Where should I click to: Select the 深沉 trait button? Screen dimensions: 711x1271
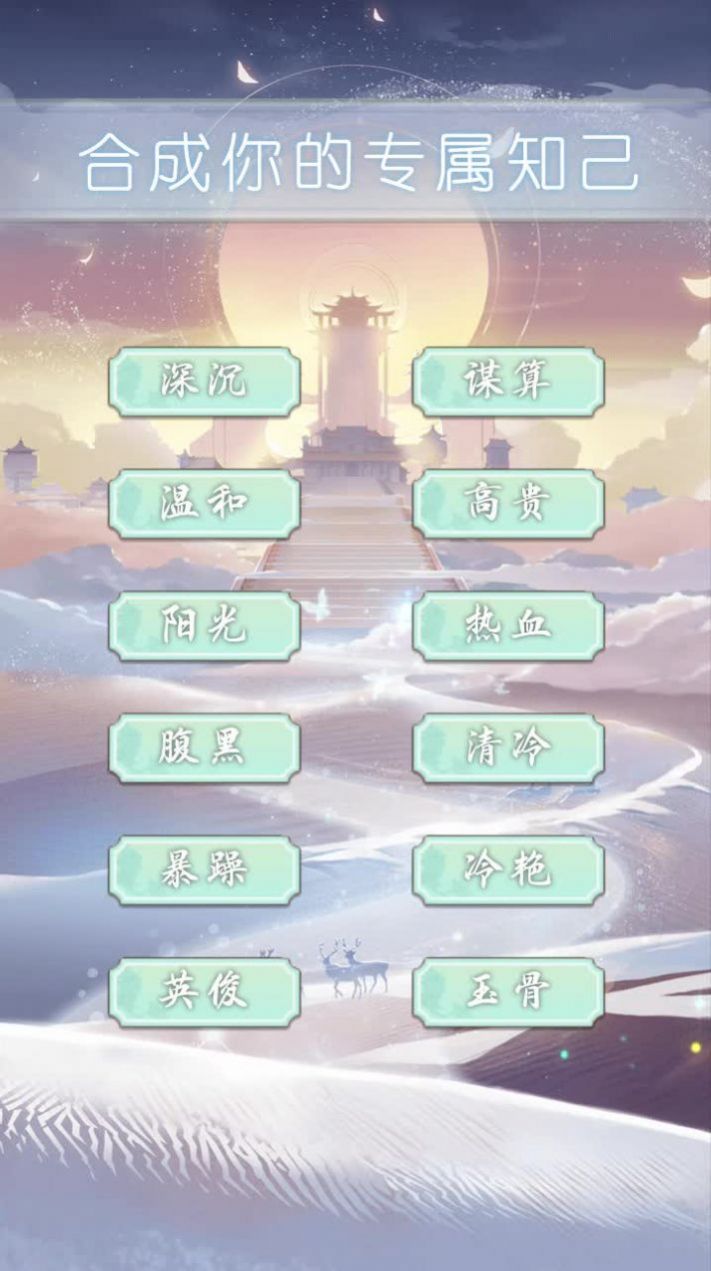(x=204, y=382)
